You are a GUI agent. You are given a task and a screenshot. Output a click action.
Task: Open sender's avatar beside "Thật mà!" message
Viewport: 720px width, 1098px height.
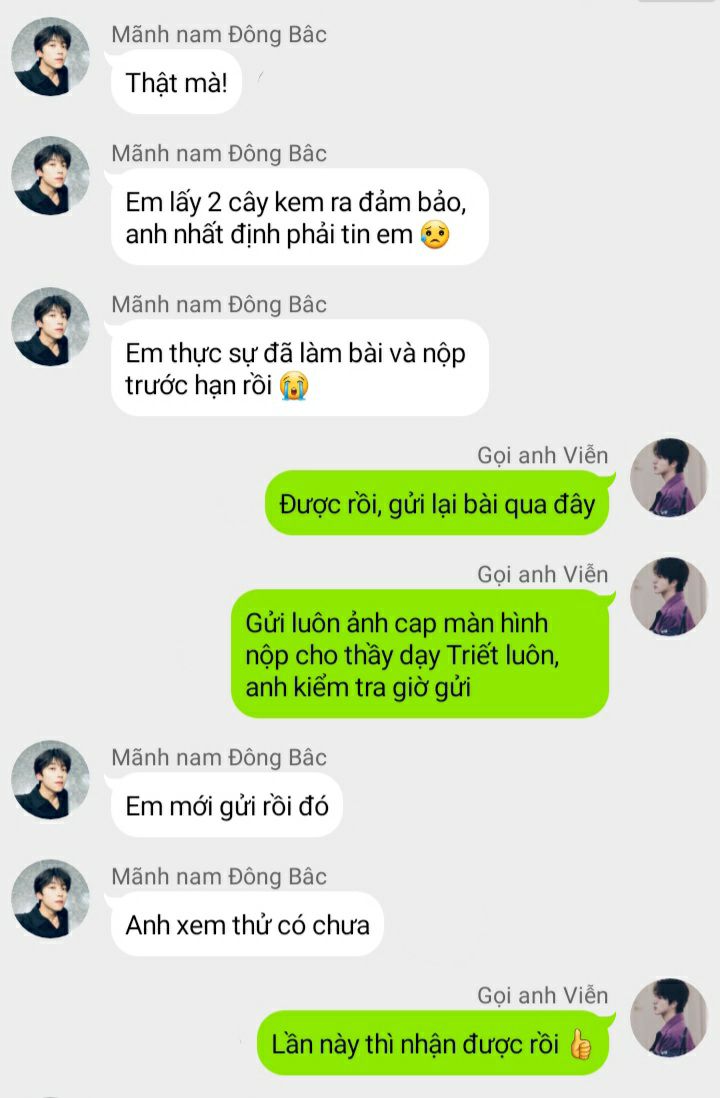coord(50,57)
